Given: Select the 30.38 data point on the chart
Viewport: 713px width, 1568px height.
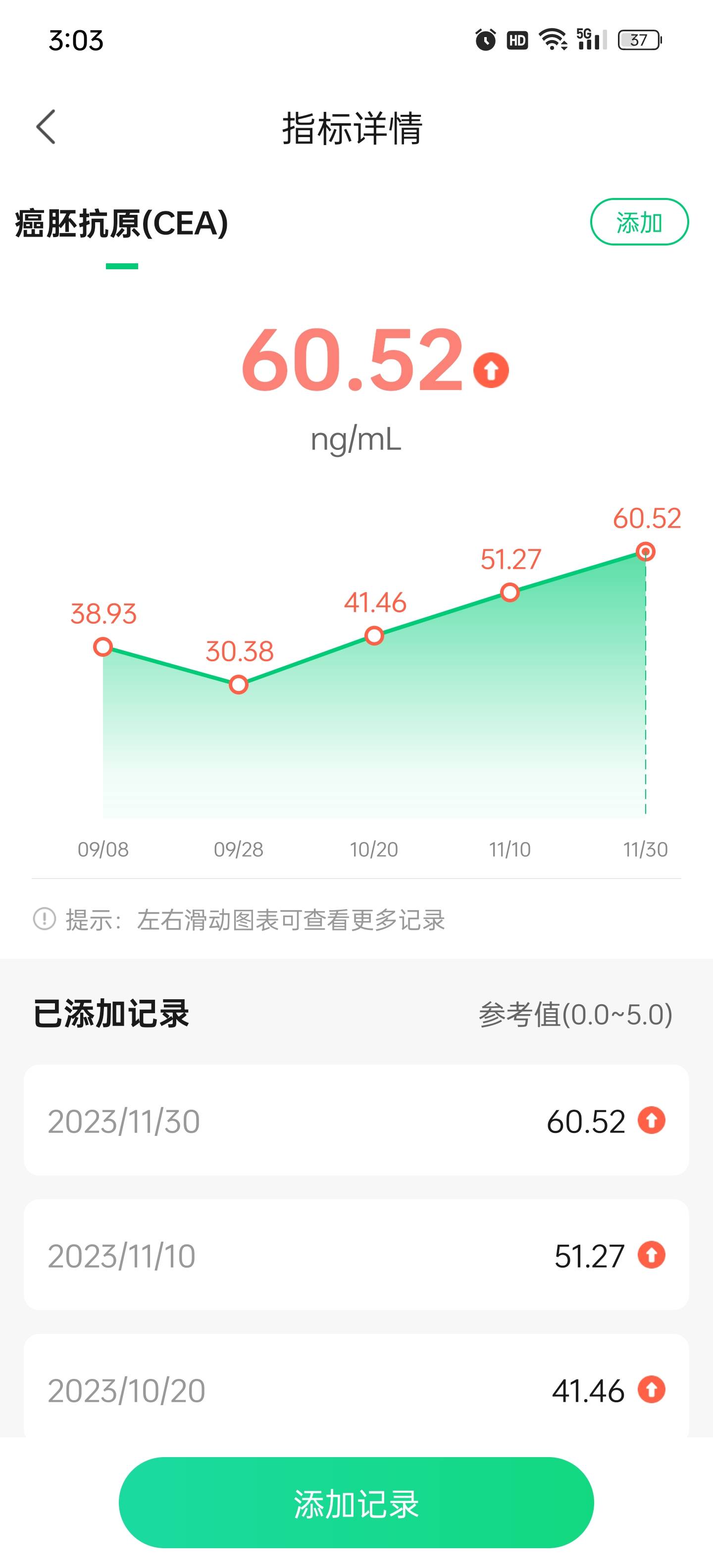Looking at the screenshot, I should 238,685.
